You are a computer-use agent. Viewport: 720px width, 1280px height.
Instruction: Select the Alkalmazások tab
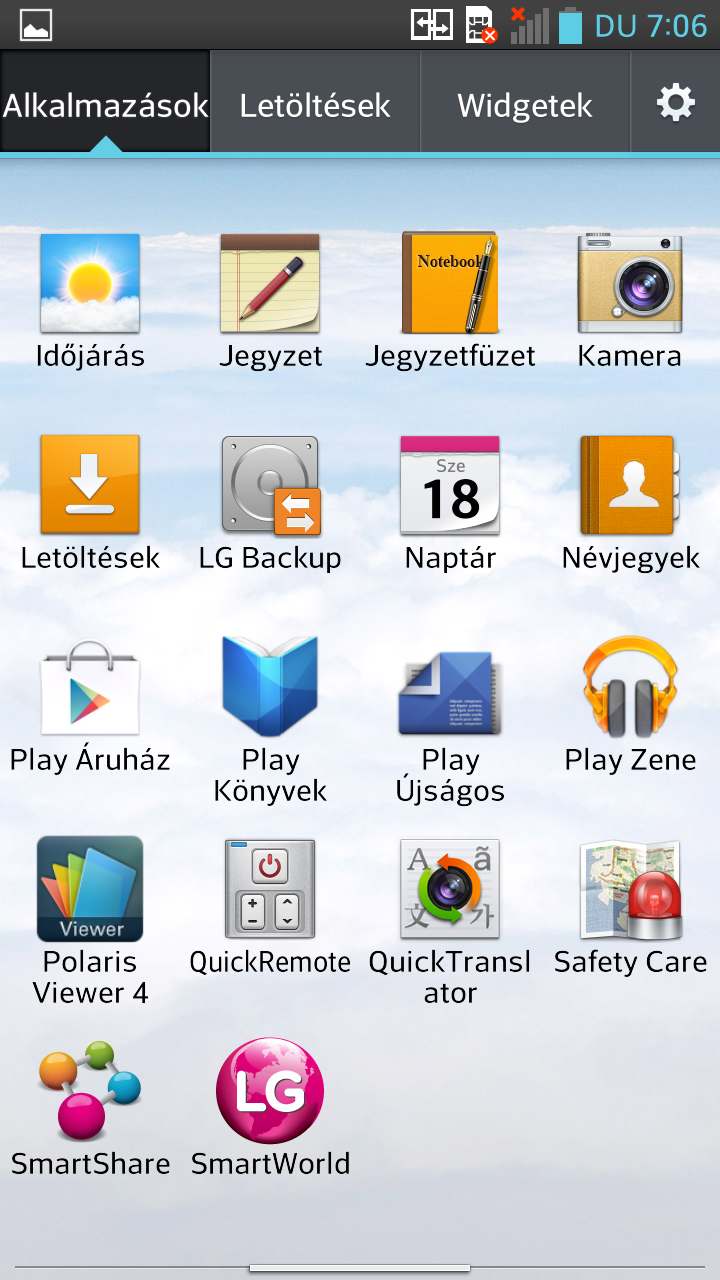105,104
